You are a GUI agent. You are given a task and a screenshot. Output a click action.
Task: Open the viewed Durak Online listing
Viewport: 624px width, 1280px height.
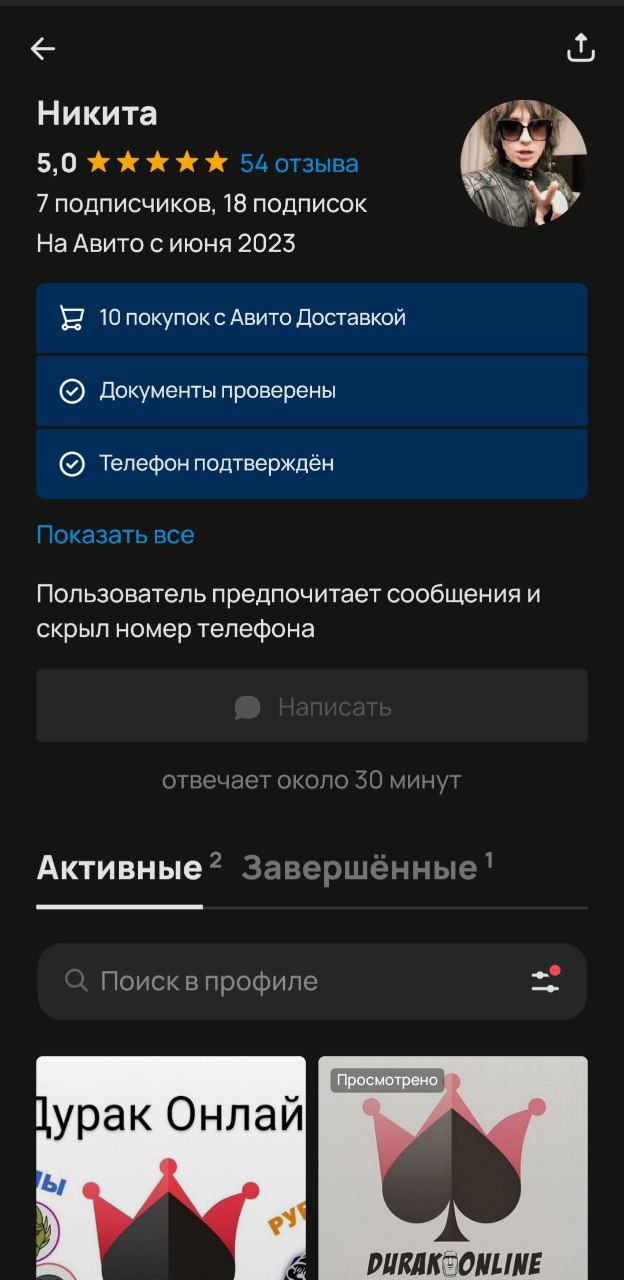pos(453,1168)
